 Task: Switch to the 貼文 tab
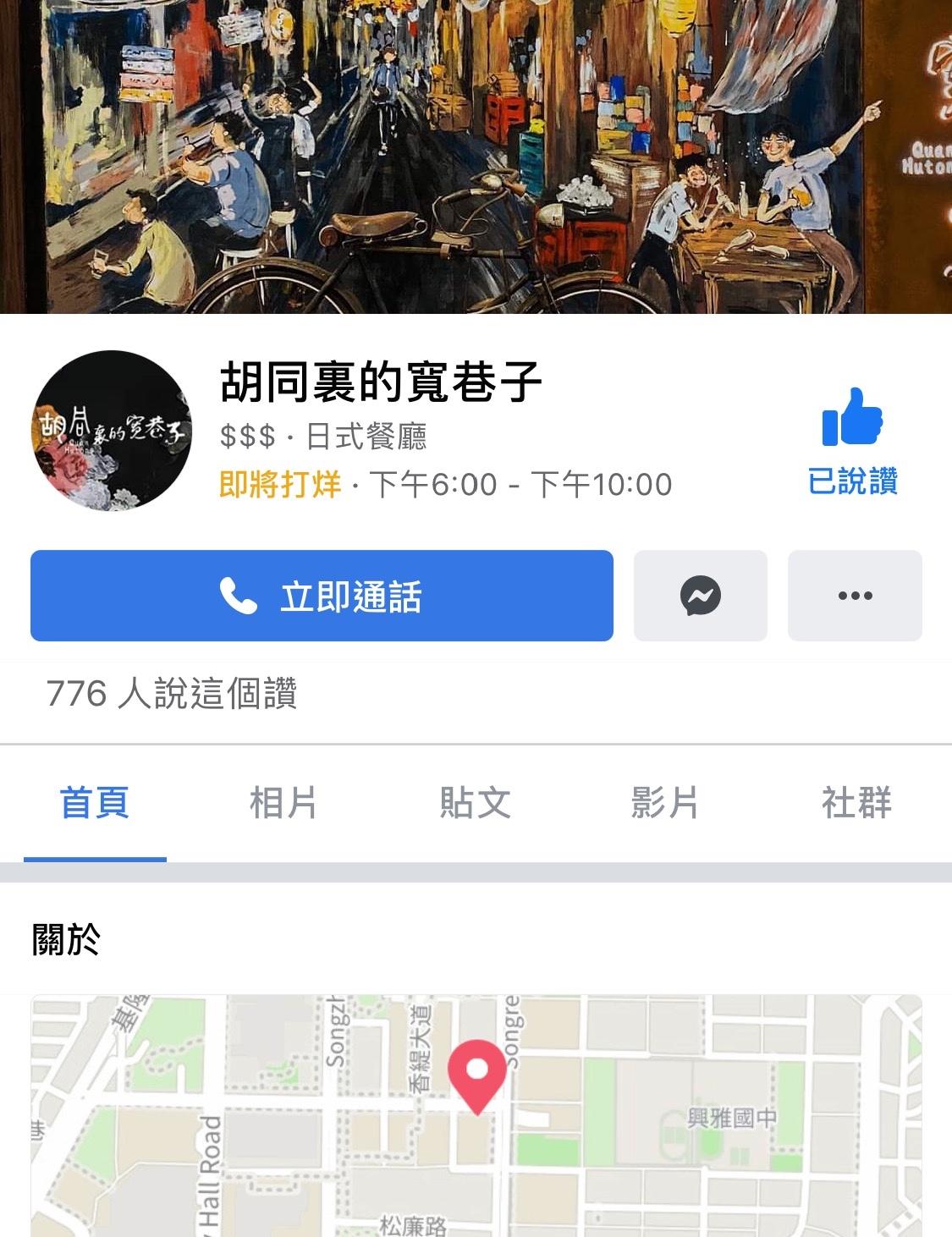475,802
